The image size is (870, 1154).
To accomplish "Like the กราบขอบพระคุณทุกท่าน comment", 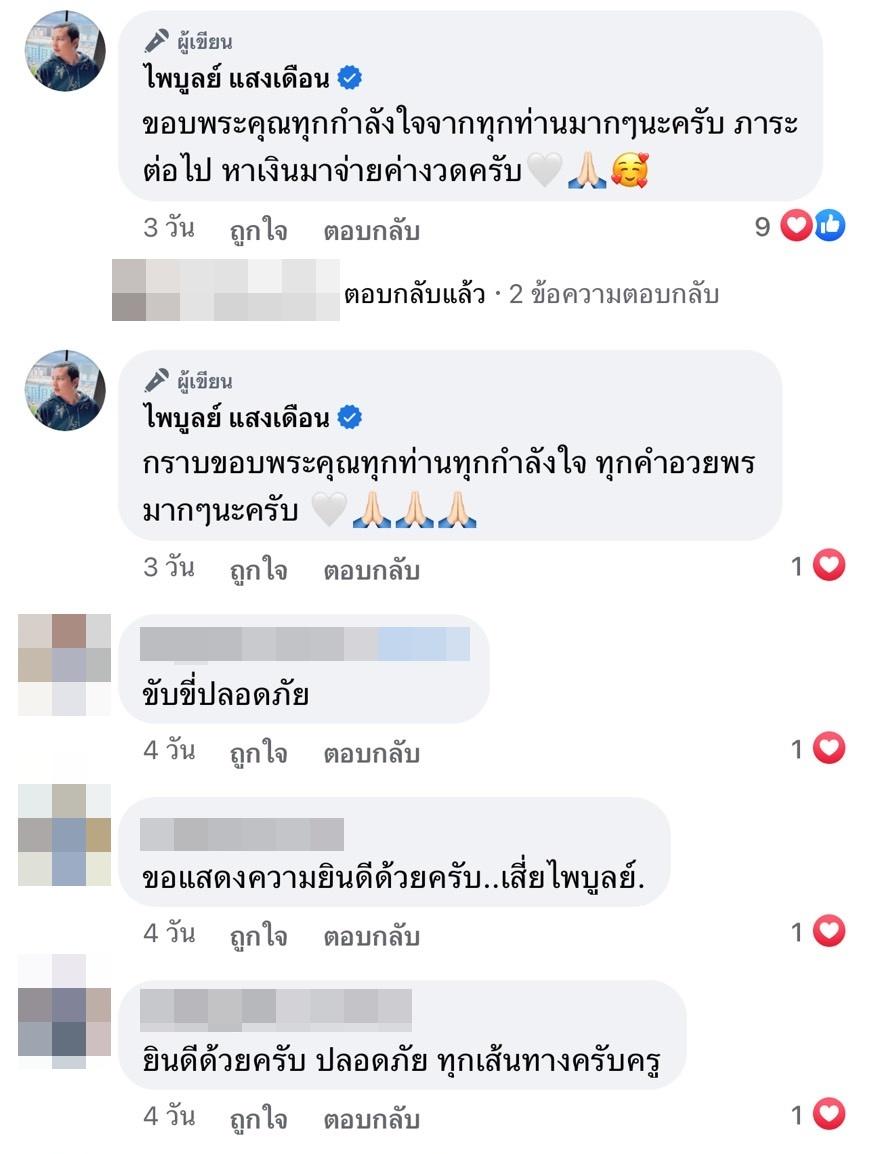I will 257,571.
